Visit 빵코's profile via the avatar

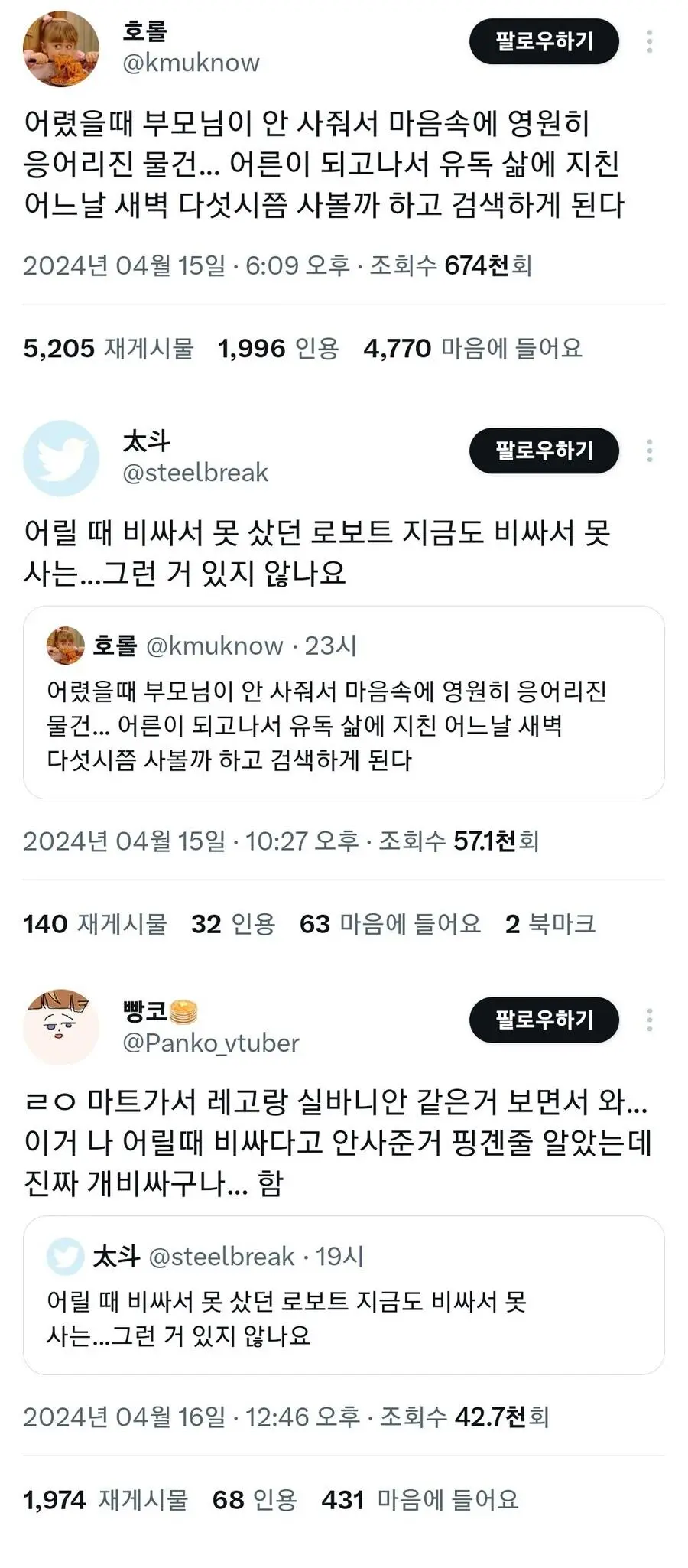61,1027
